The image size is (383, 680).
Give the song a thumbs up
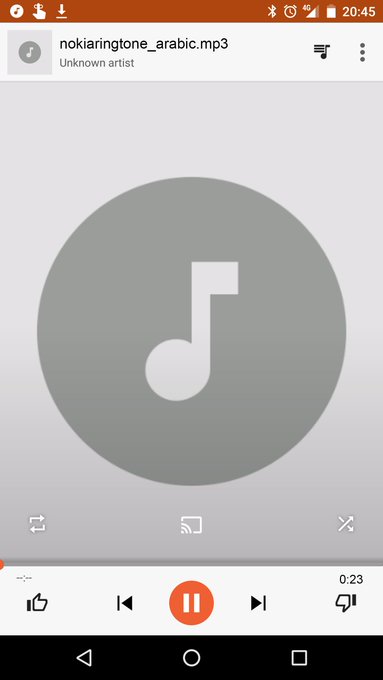coord(37,603)
